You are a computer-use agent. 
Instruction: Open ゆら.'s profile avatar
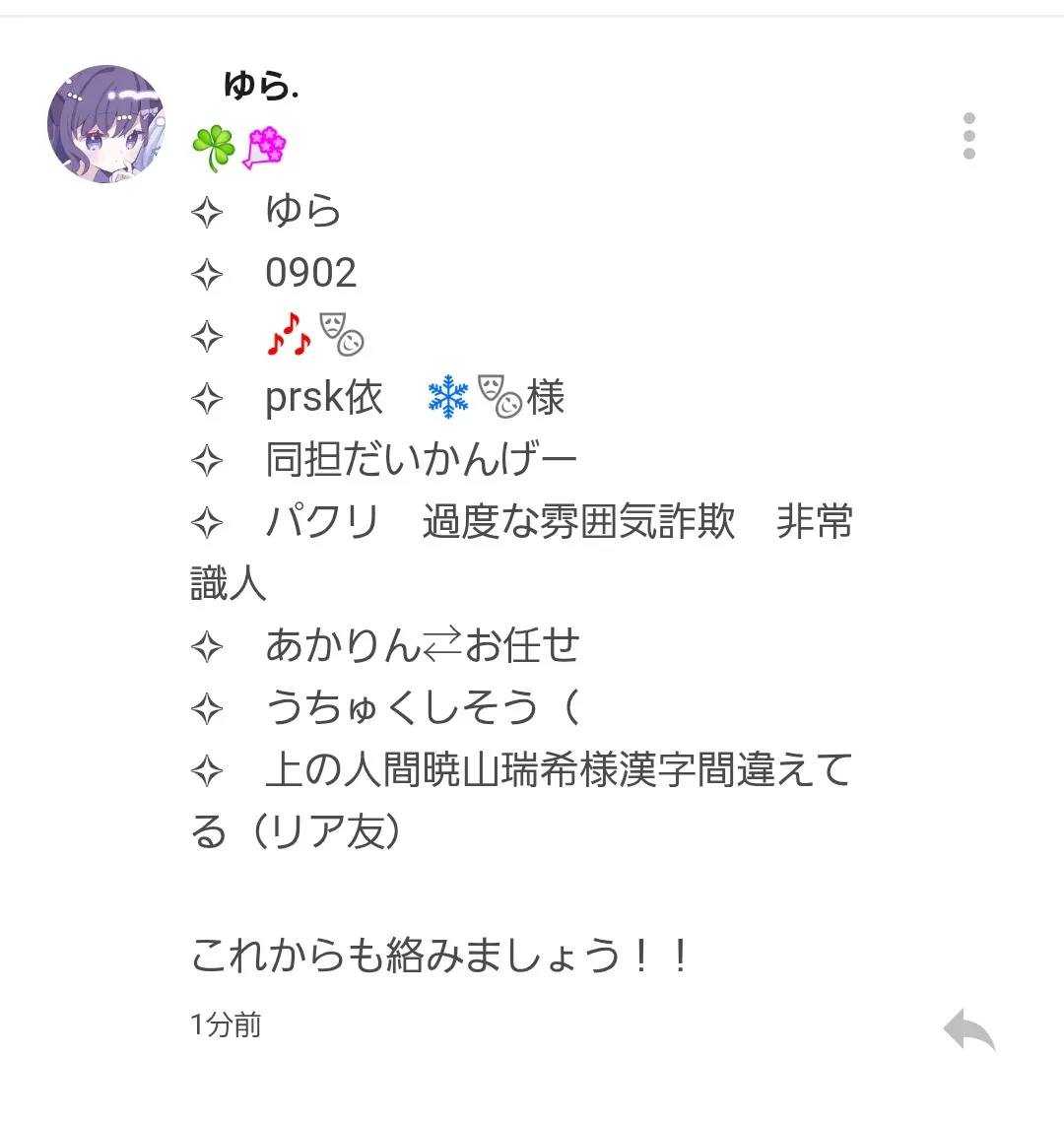106,125
